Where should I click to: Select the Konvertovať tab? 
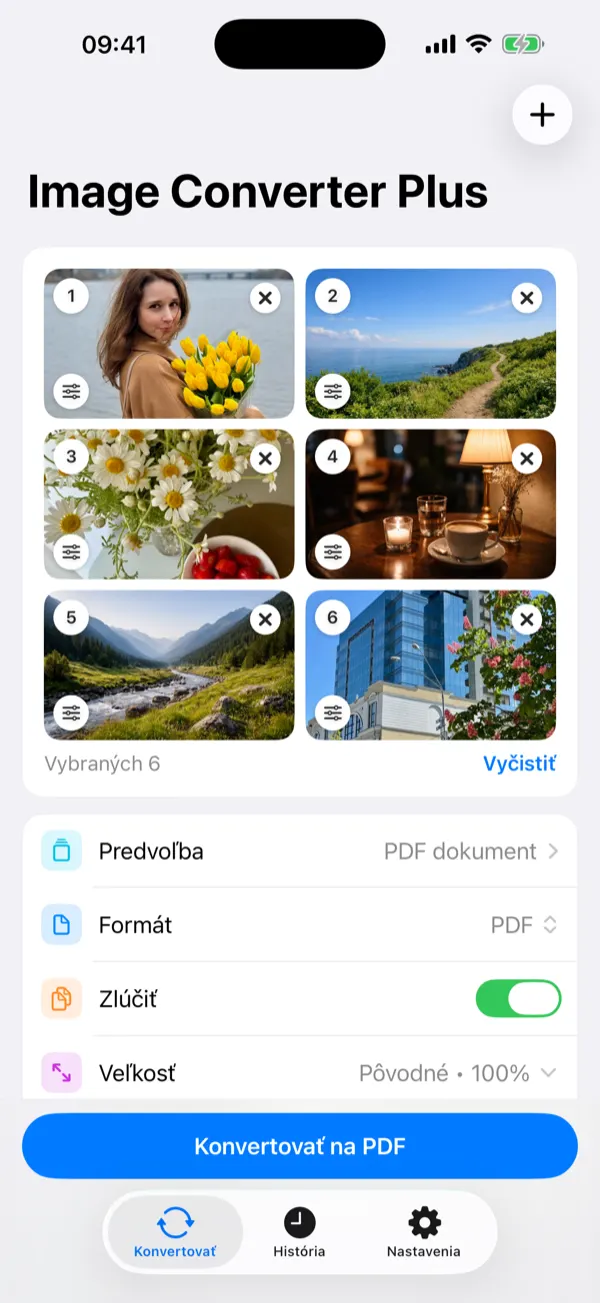175,1232
